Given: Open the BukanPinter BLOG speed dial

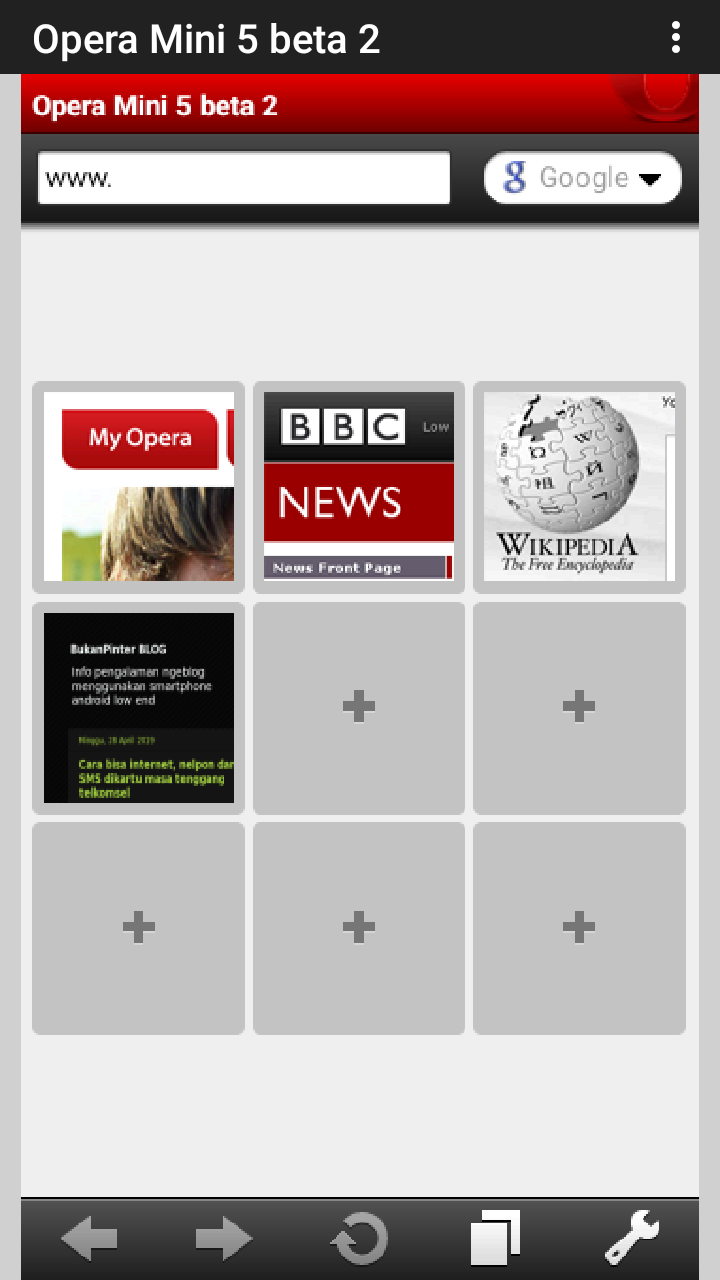Looking at the screenshot, I should point(137,707).
